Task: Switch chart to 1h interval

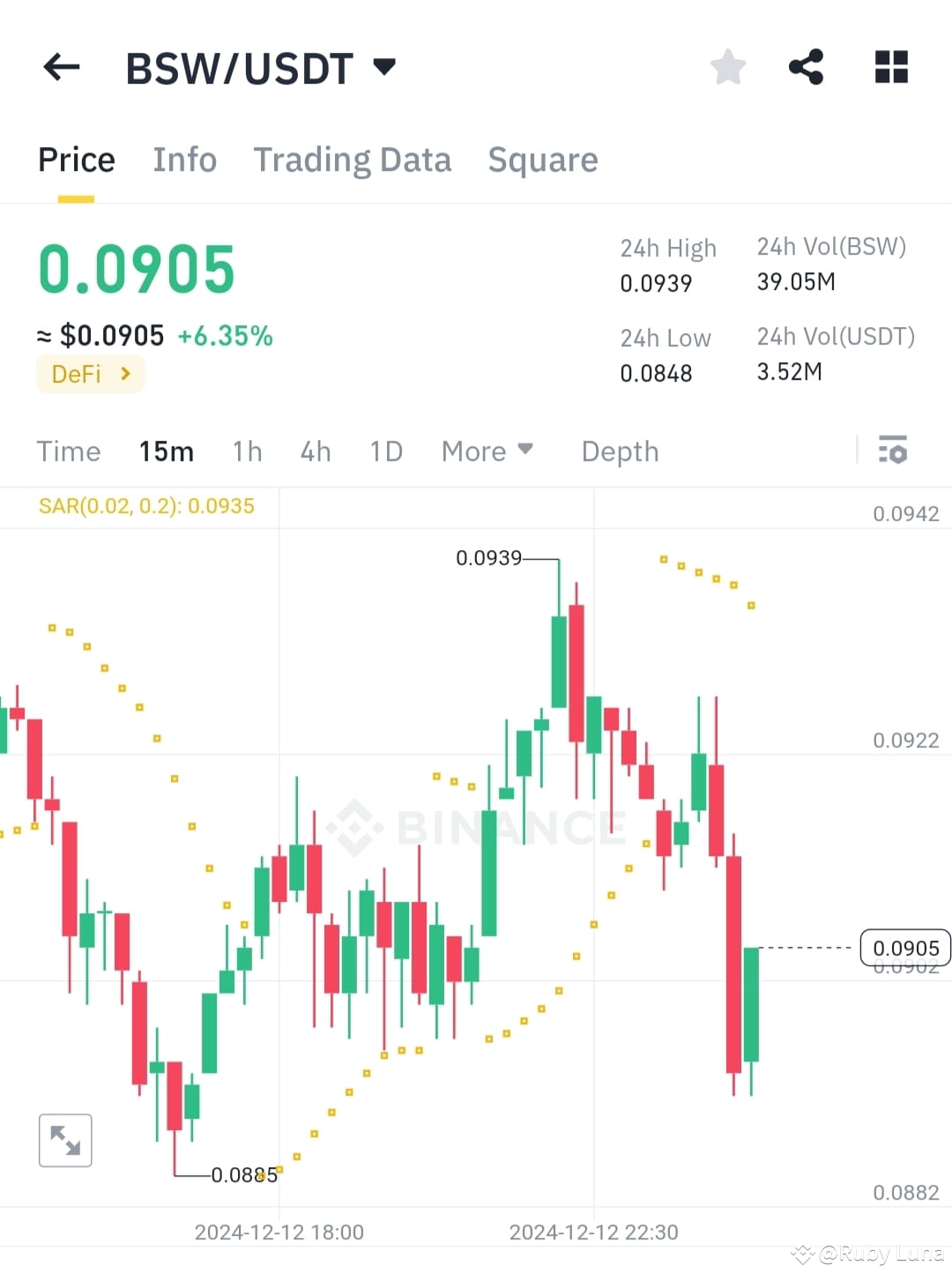Action: 247,450
